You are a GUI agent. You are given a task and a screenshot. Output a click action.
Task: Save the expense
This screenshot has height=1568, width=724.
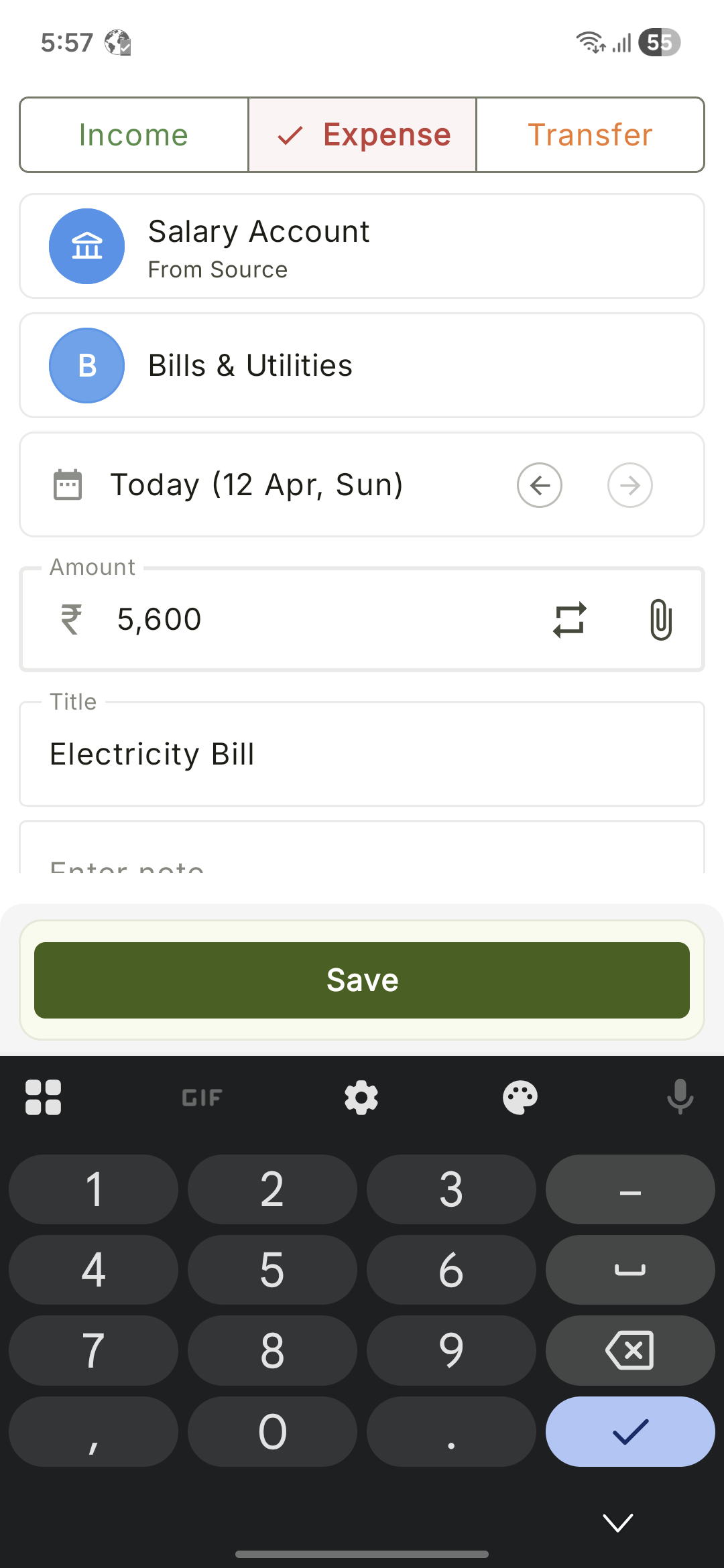pyautogui.click(x=362, y=980)
